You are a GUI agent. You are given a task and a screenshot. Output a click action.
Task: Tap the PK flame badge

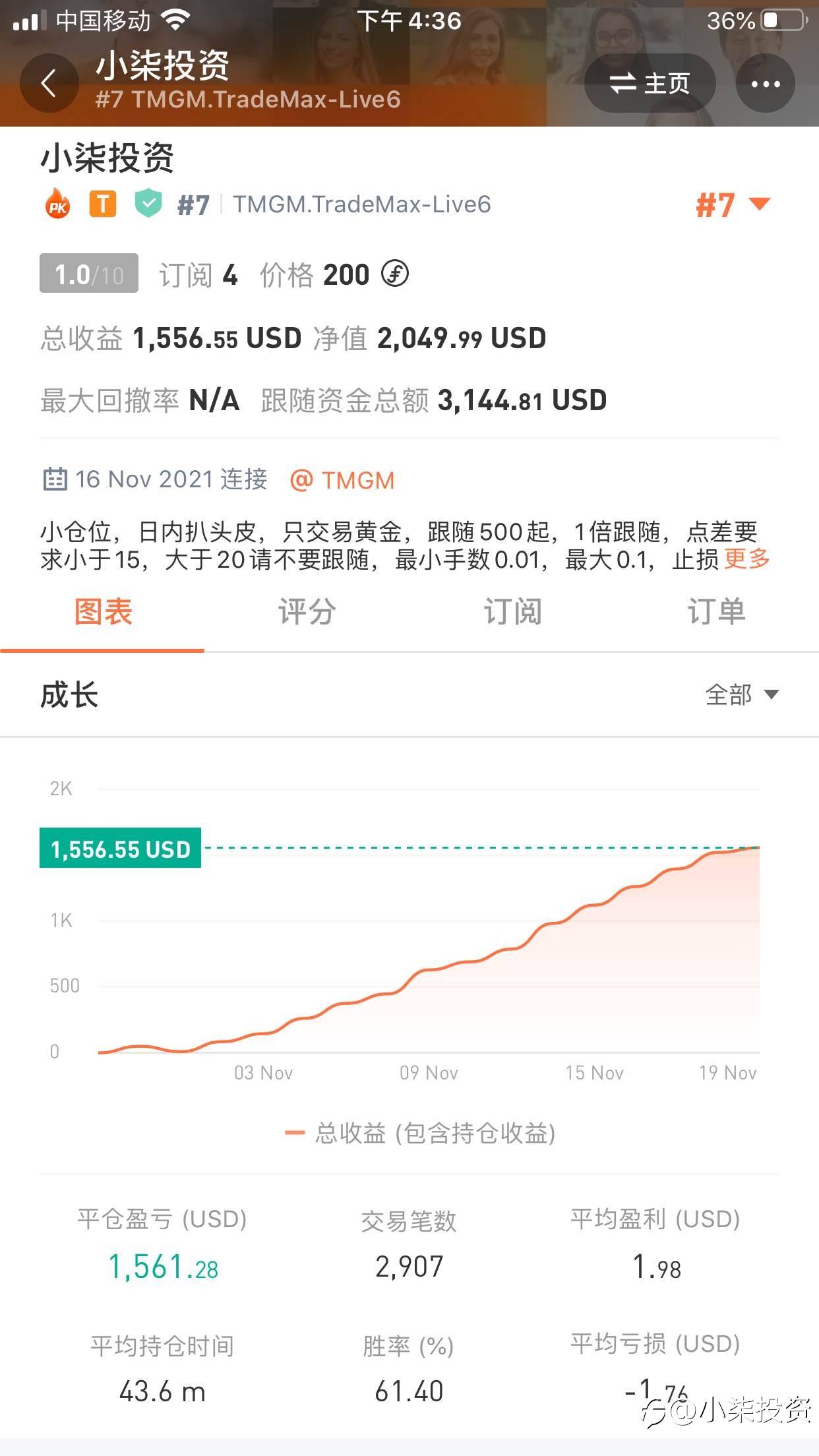57,204
